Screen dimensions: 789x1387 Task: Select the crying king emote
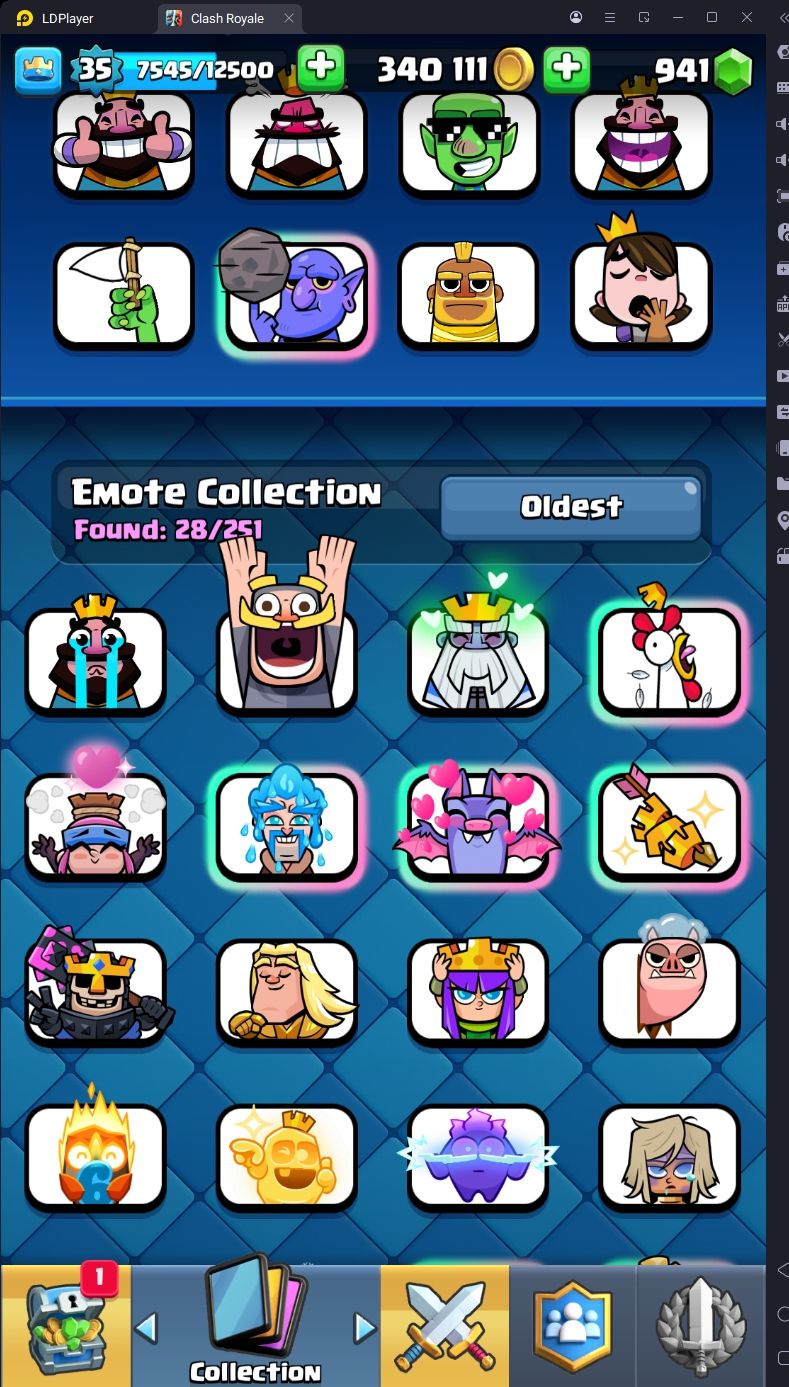pyautogui.click(x=95, y=660)
